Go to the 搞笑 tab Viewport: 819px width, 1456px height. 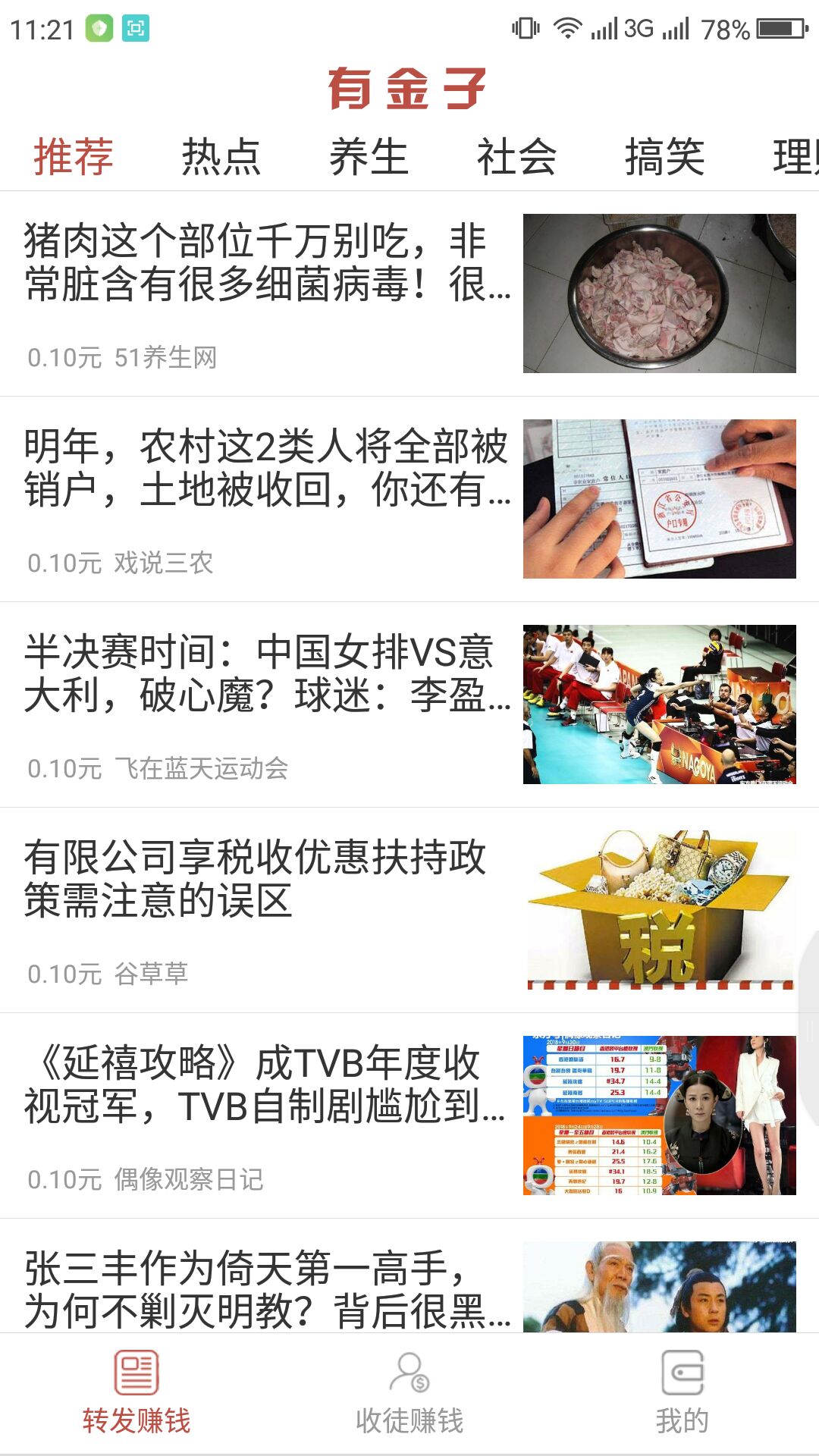[664, 158]
